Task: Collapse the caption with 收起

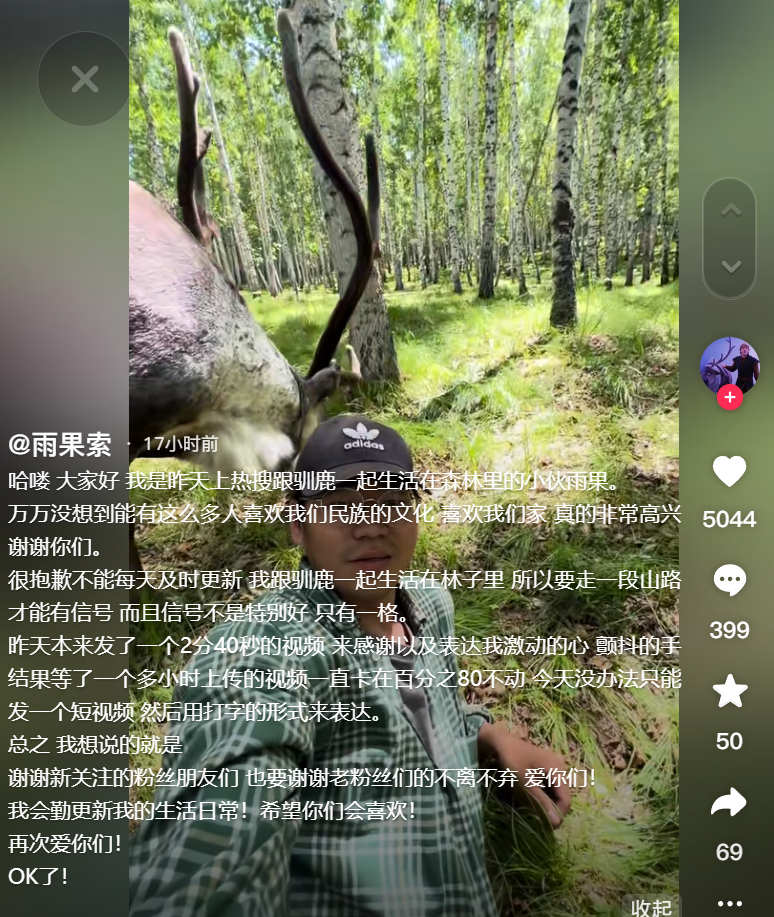Action: [652, 906]
